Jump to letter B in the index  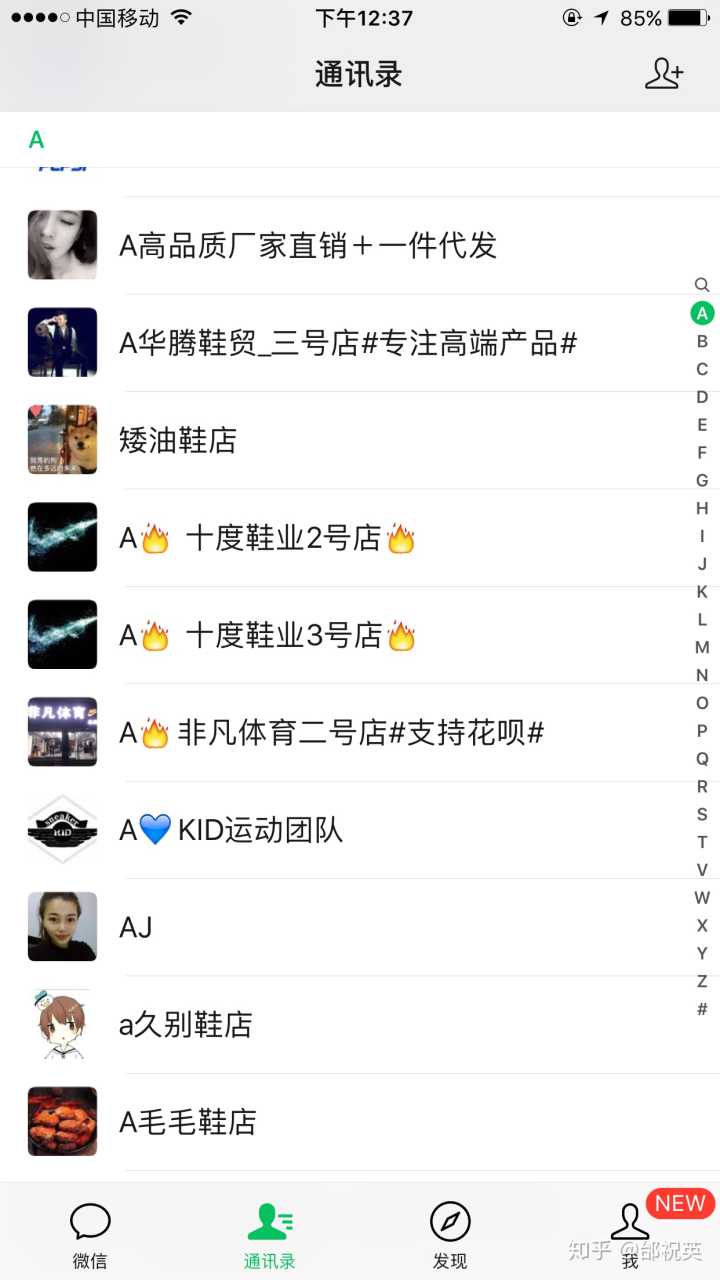[x=702, y=341]
